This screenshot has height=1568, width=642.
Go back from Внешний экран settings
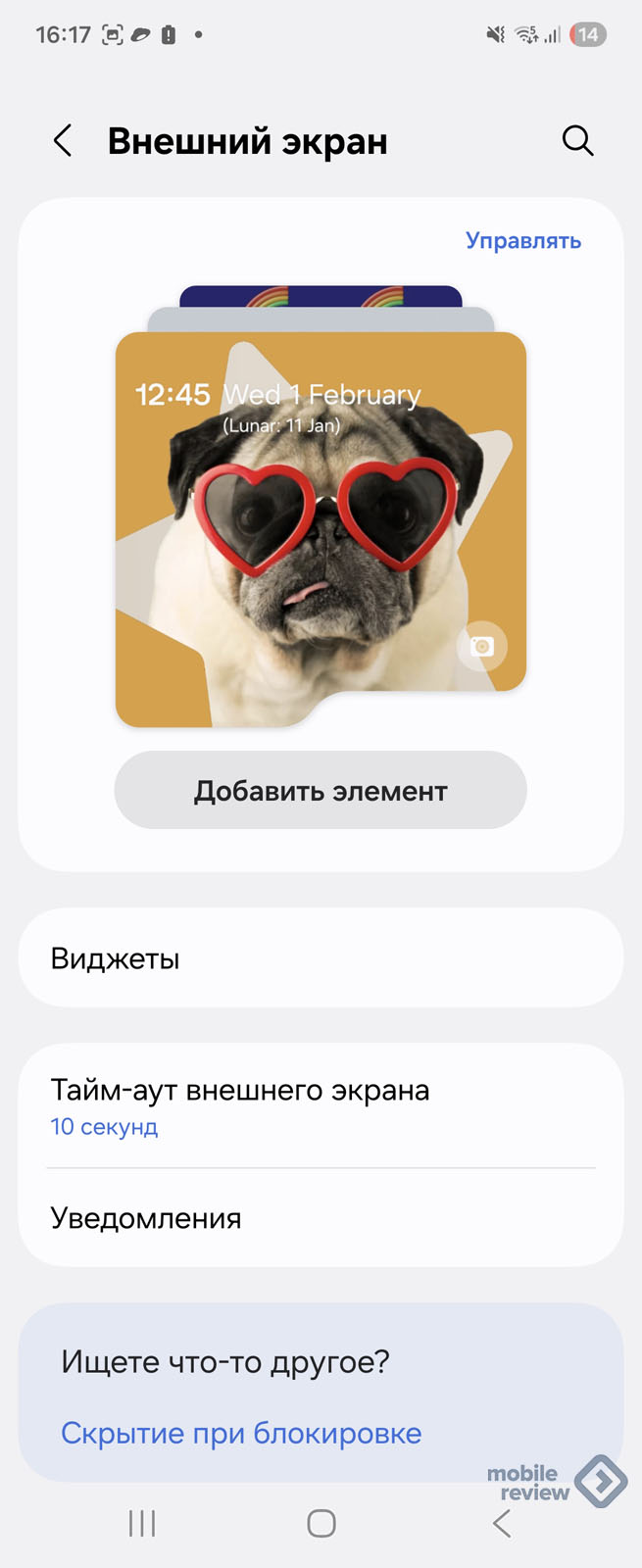63,141
